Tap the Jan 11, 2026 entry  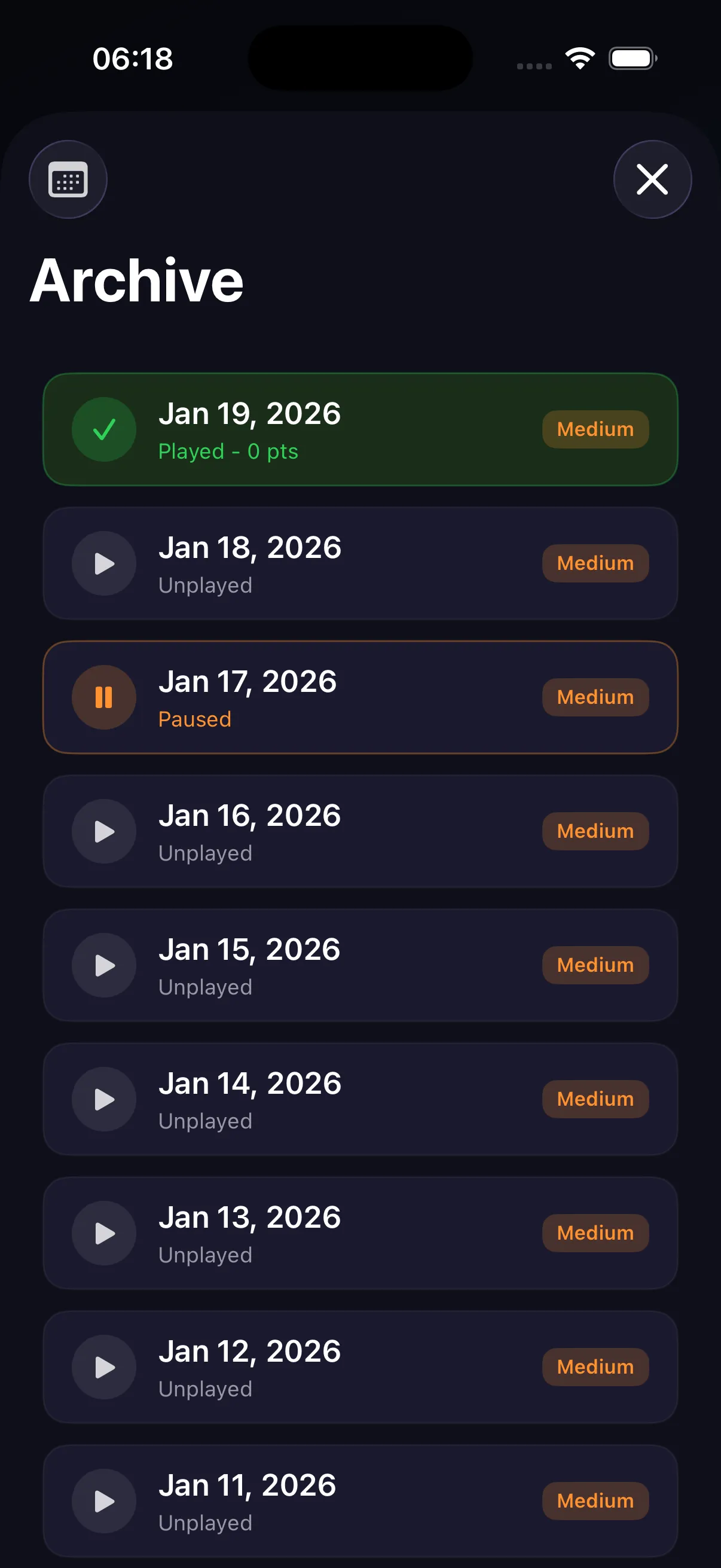click(x=360, y=1501)
